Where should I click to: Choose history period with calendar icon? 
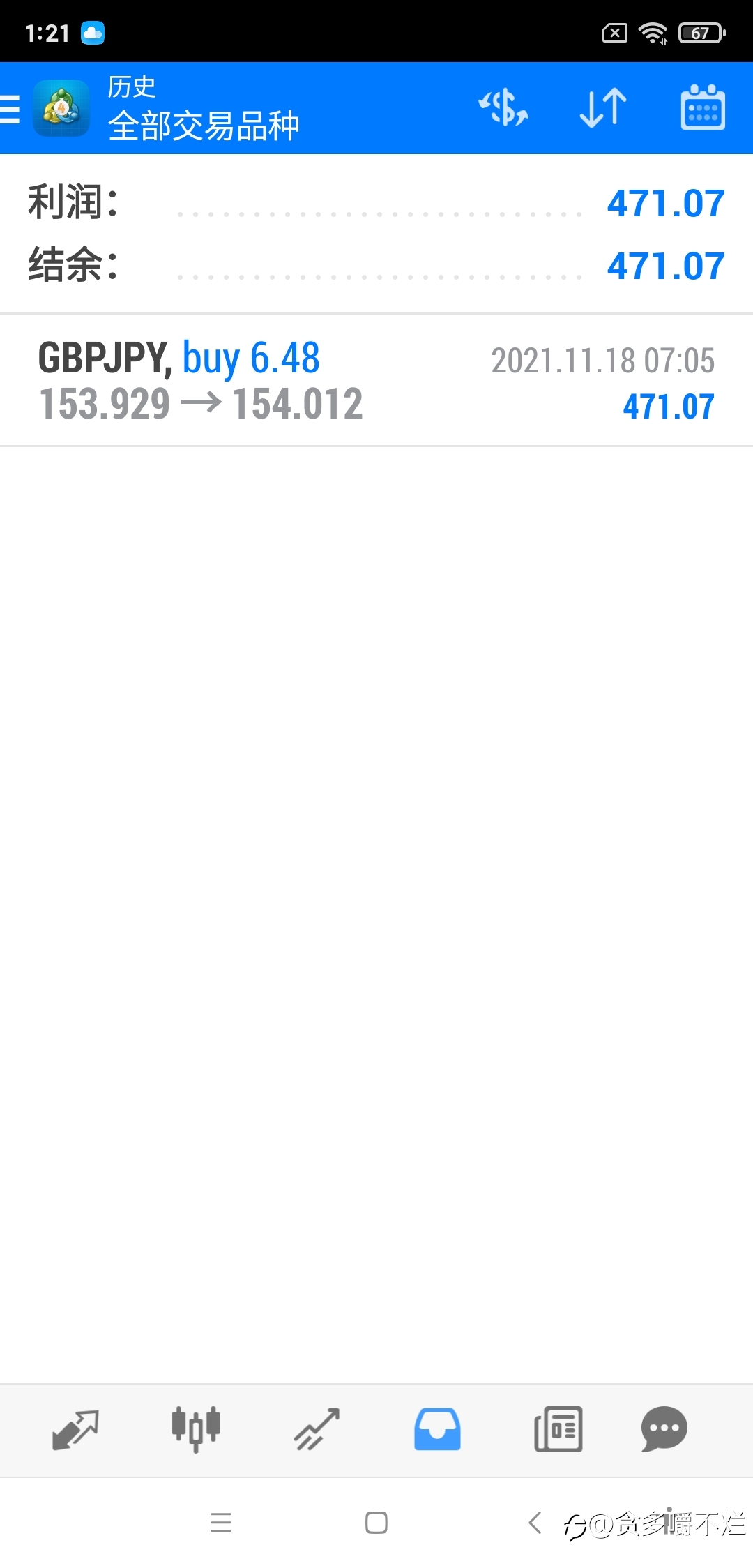click(703, 107)
